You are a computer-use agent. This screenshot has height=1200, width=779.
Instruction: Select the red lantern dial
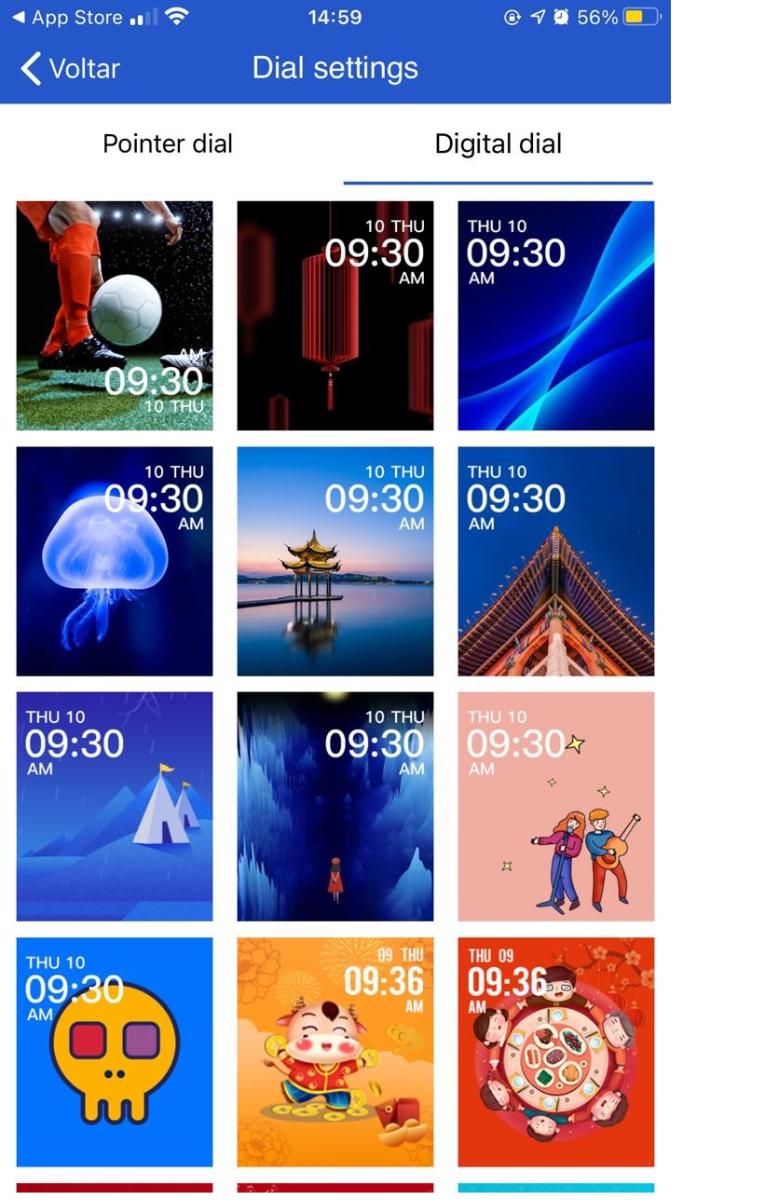334,315
